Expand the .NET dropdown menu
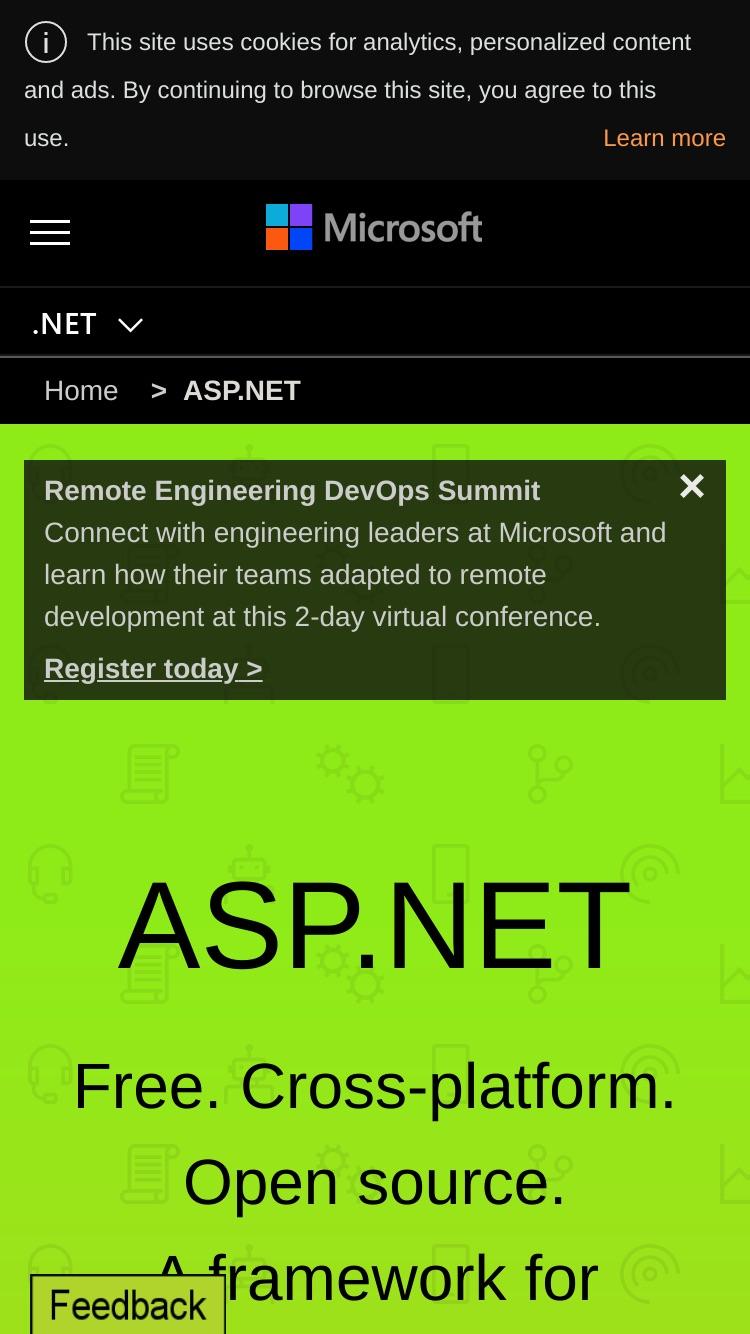This screenshot has width=750, height=1334. coord(88,324)
